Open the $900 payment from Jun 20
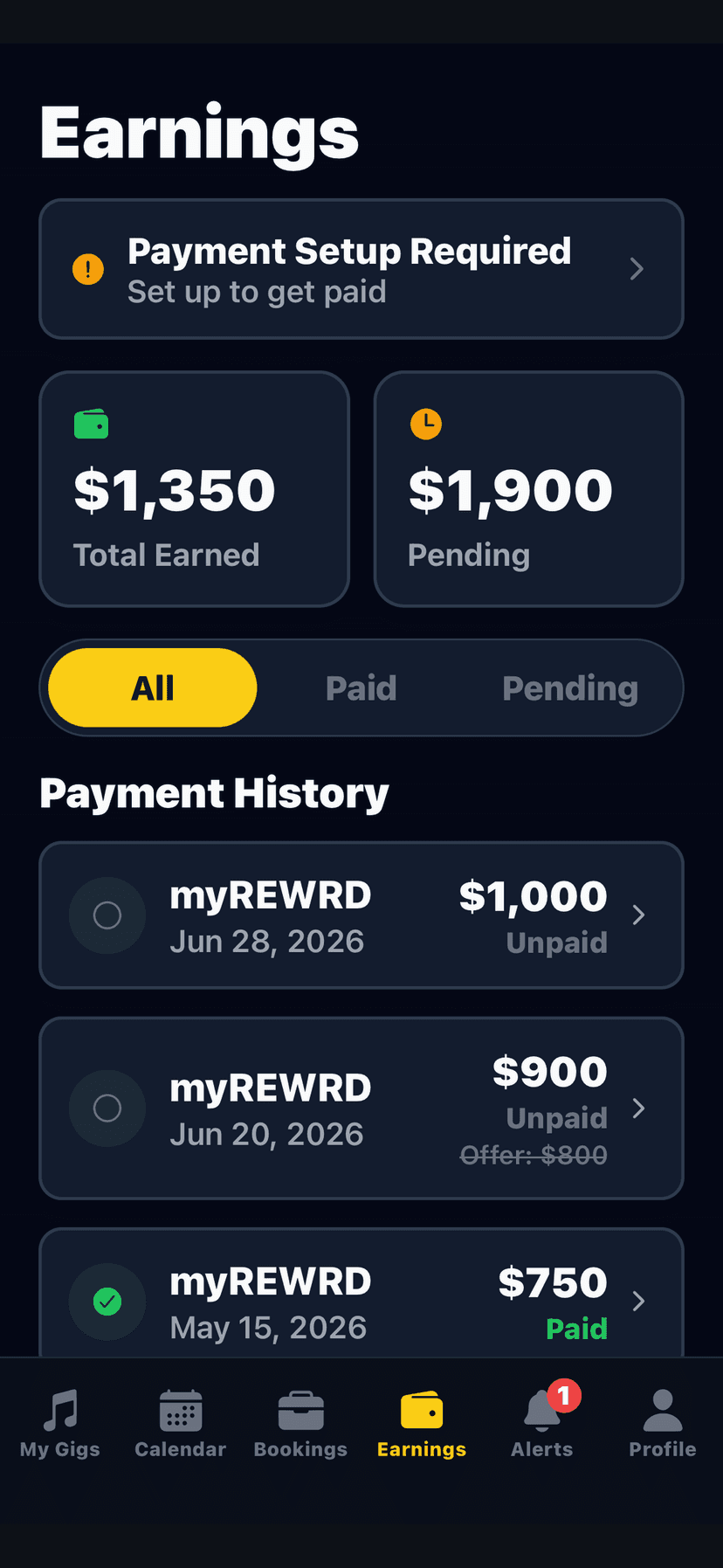Viewport: 723px width, 1568px height. coord(361,1109)
